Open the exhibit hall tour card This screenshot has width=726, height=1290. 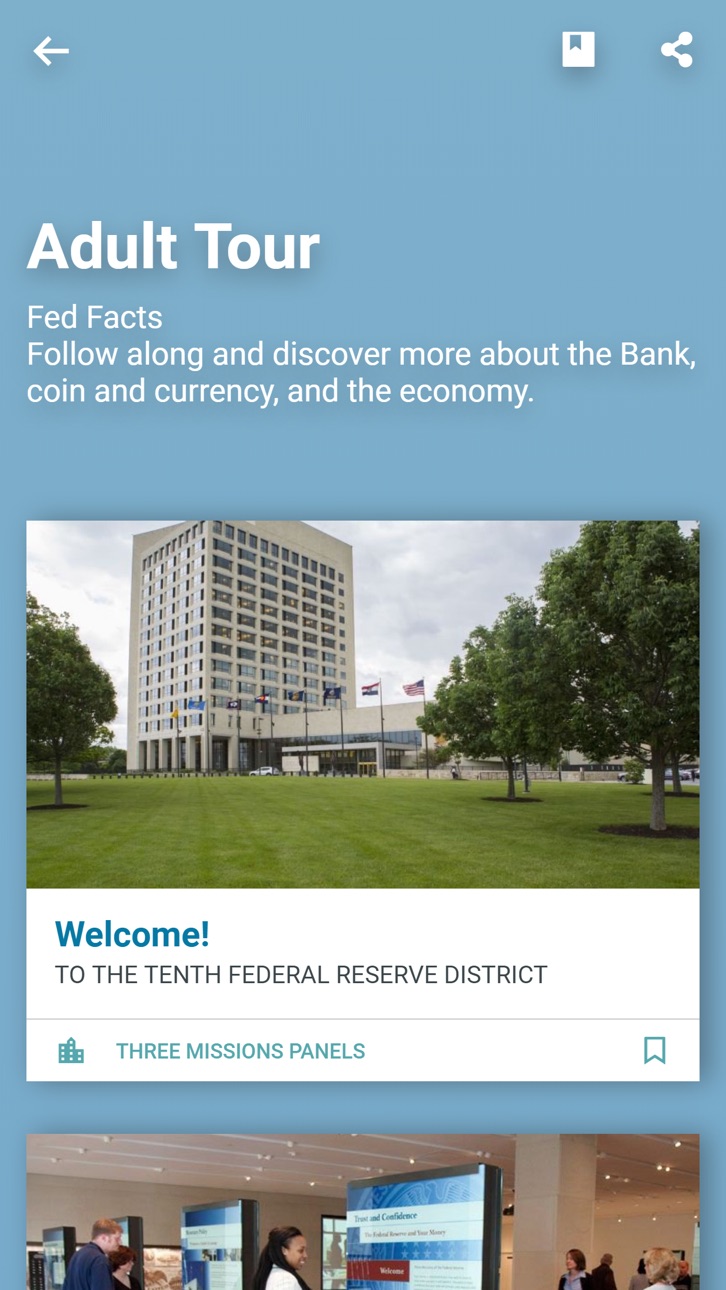pos(363,1212)
